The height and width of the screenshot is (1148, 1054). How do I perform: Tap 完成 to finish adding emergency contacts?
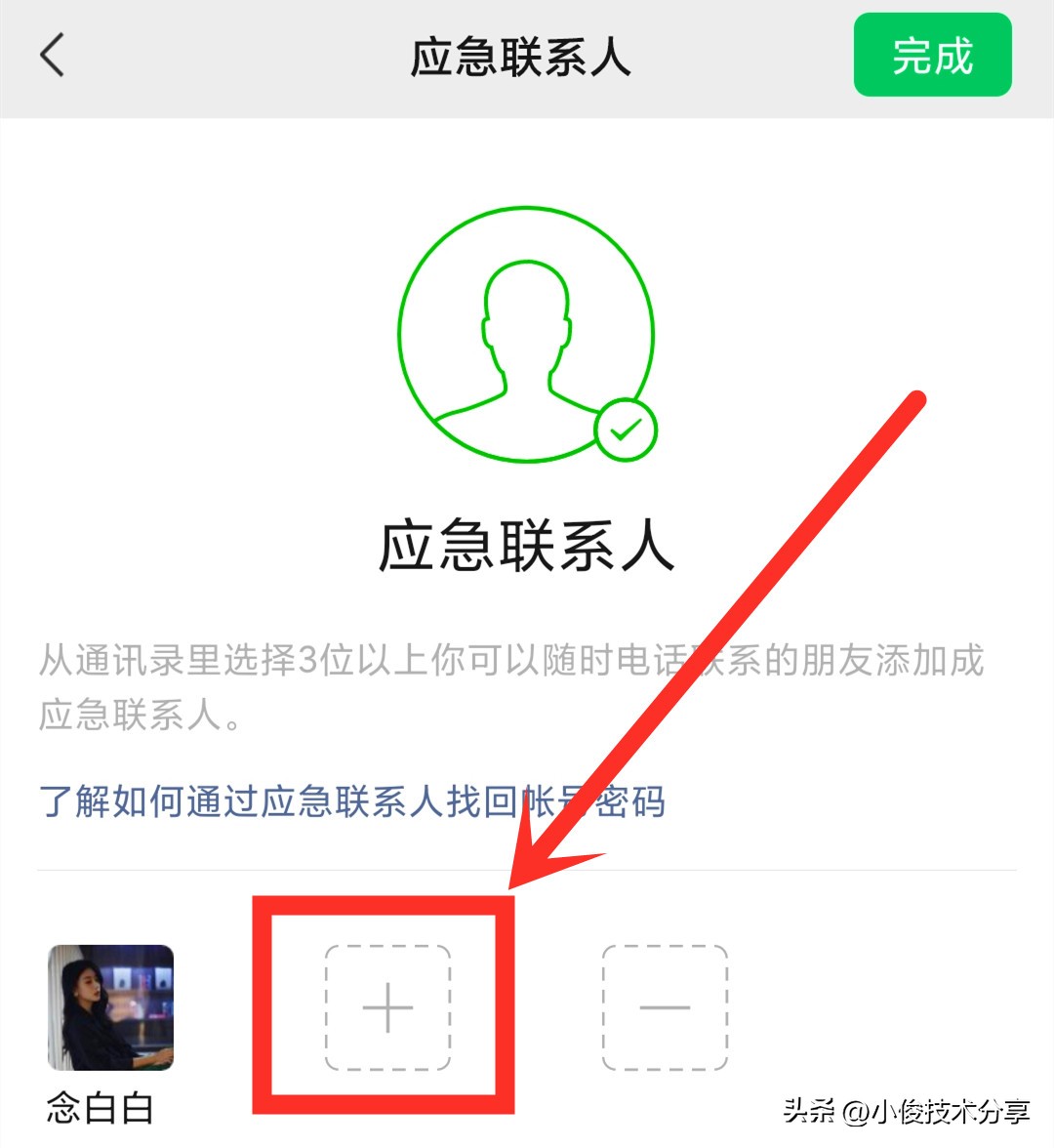pyautogui.click(x=932, y=56)
